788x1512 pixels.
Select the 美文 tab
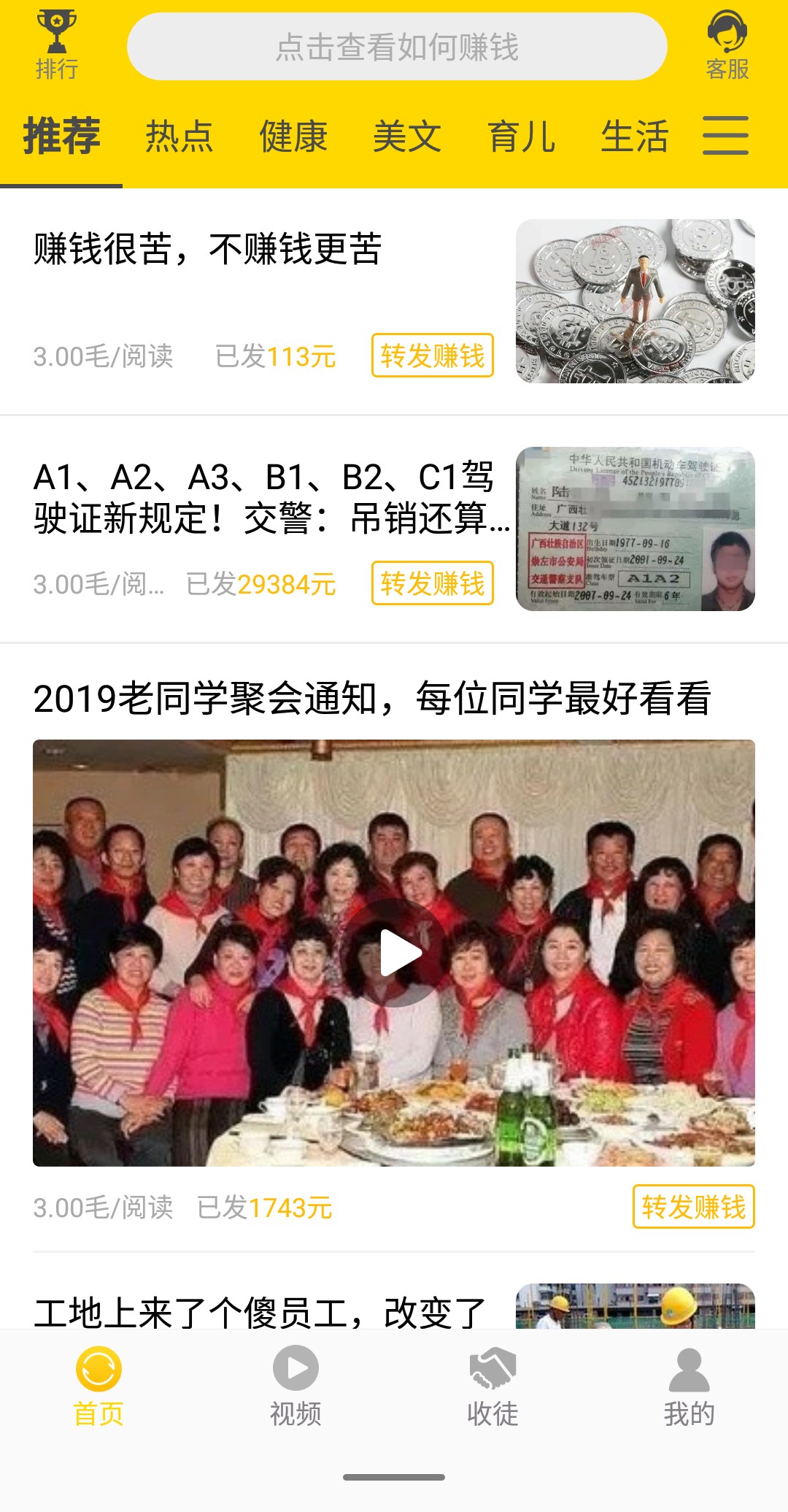407,137
